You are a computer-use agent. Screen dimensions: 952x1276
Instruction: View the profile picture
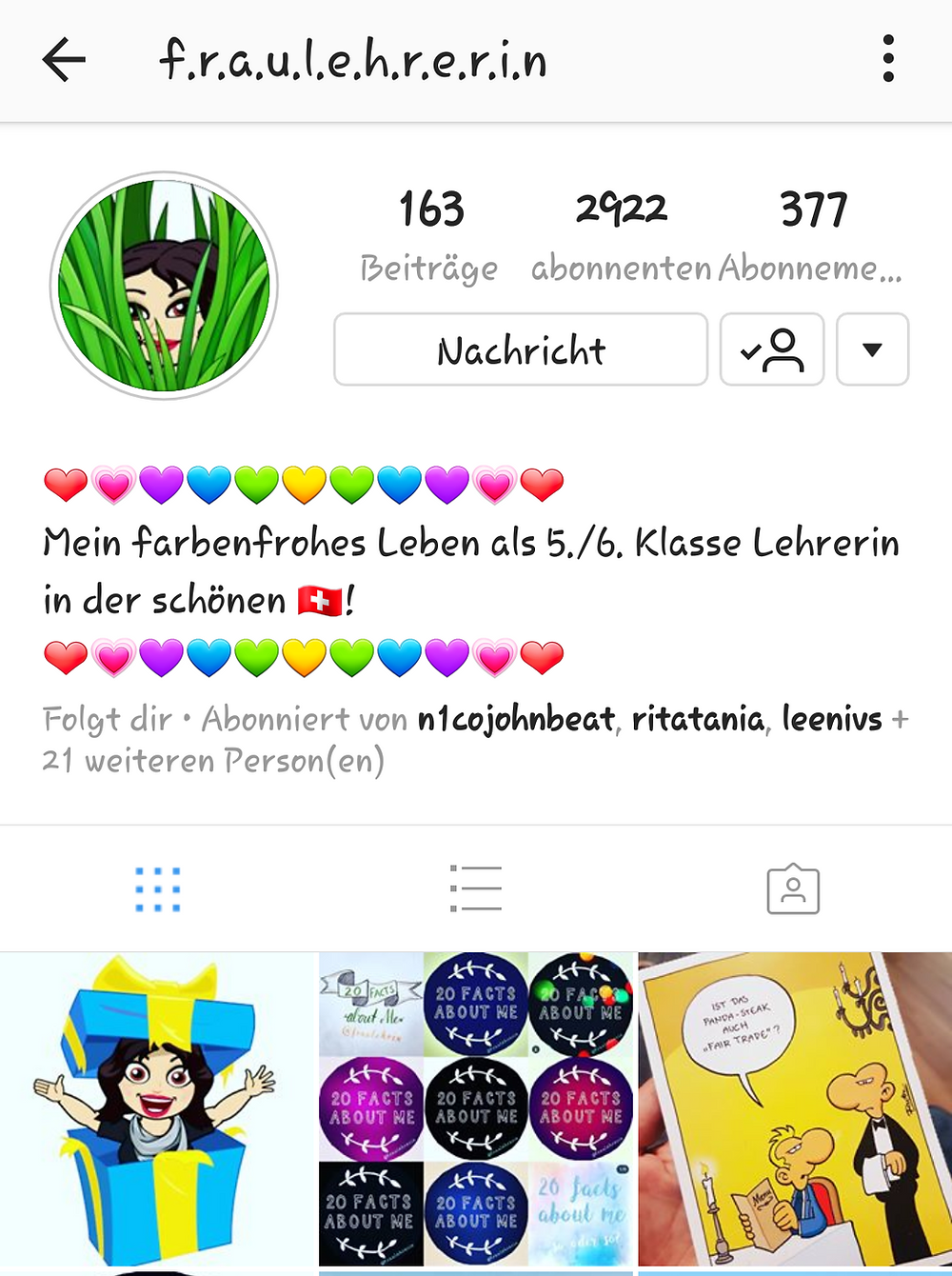(x=164, y=286)
